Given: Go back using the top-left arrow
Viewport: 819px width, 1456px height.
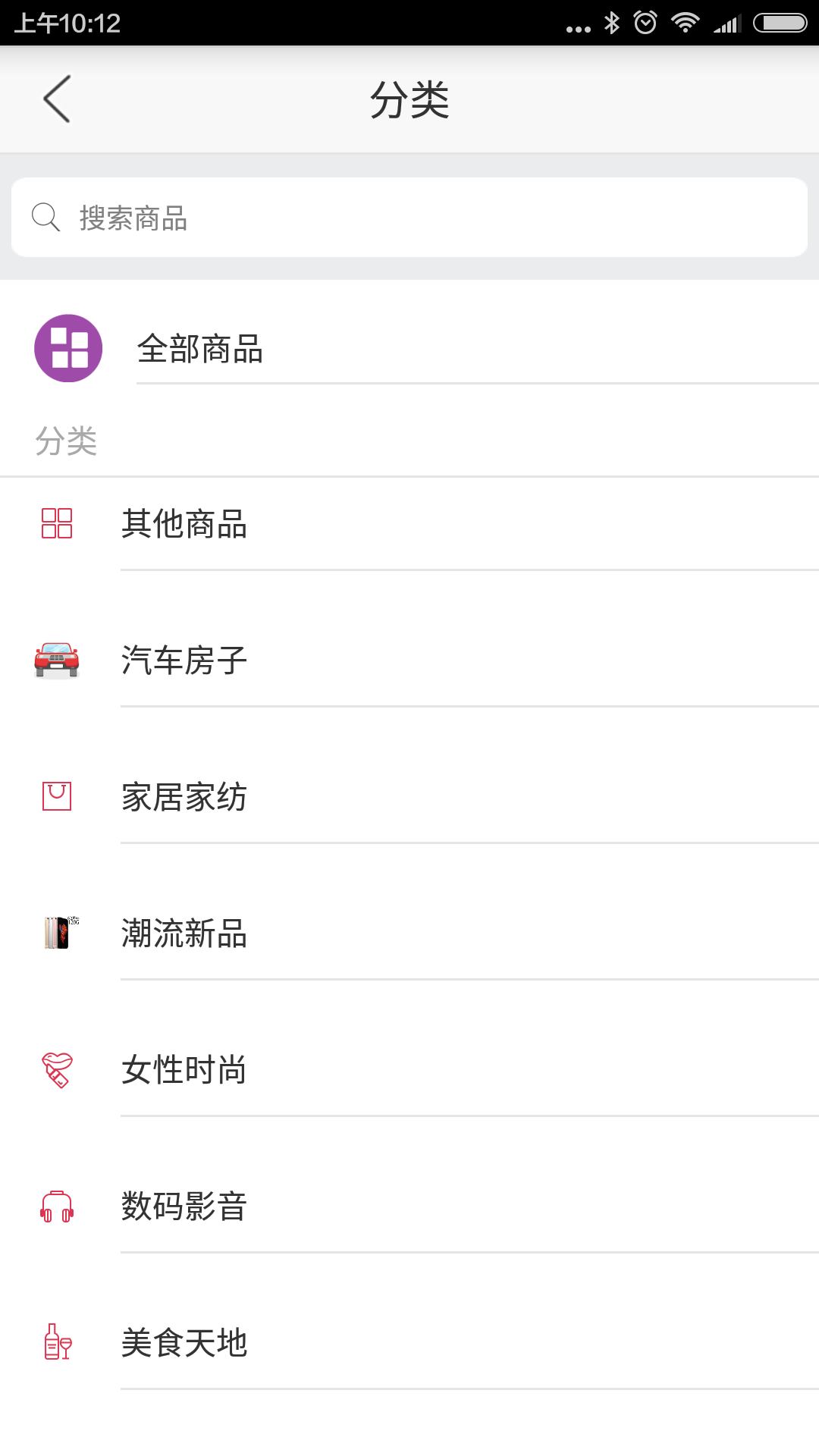Looking at the screenshot, I should pos(57,99).
